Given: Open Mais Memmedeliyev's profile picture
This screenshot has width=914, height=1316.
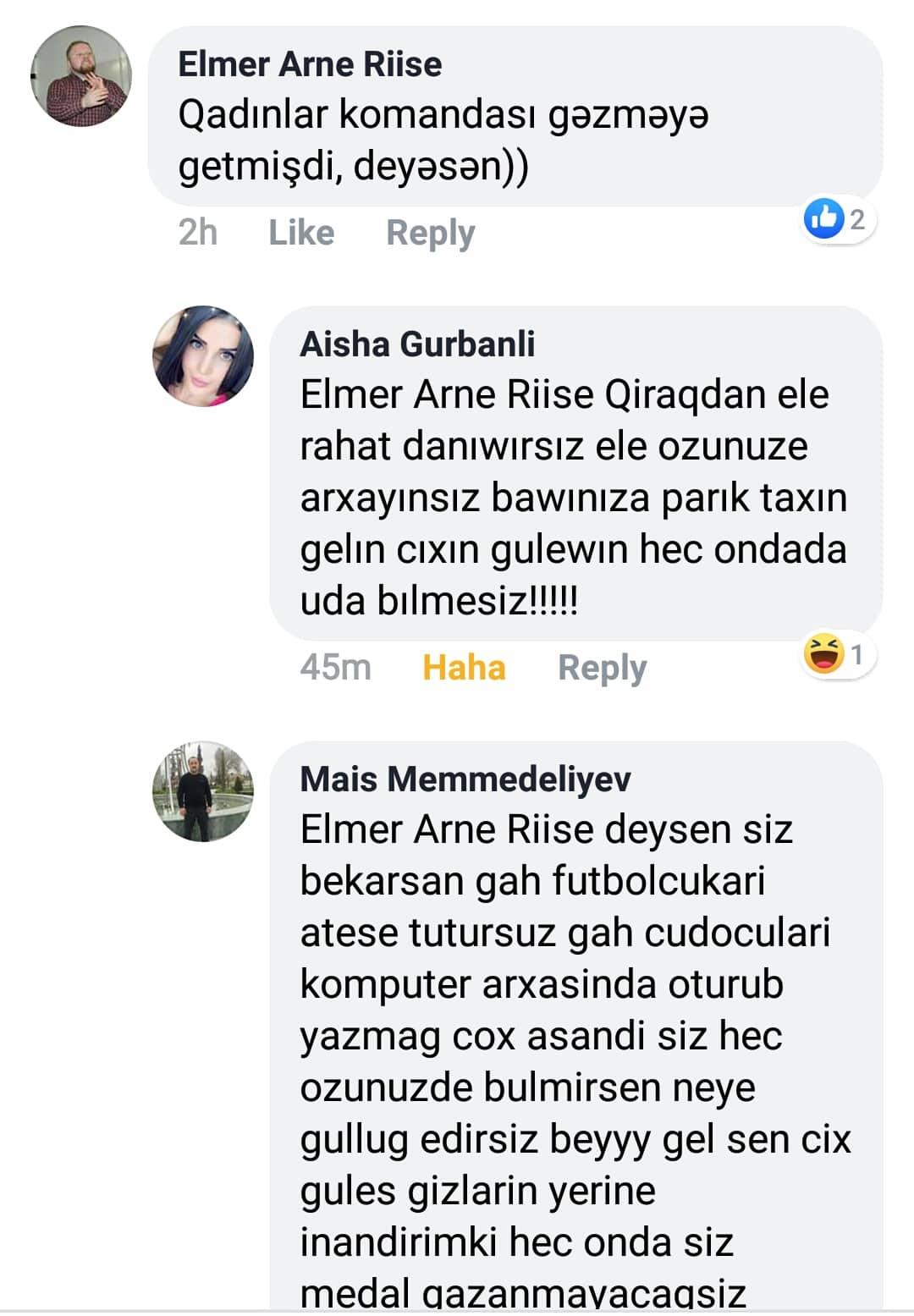Looking at the screenshot, I should [203, 791].
